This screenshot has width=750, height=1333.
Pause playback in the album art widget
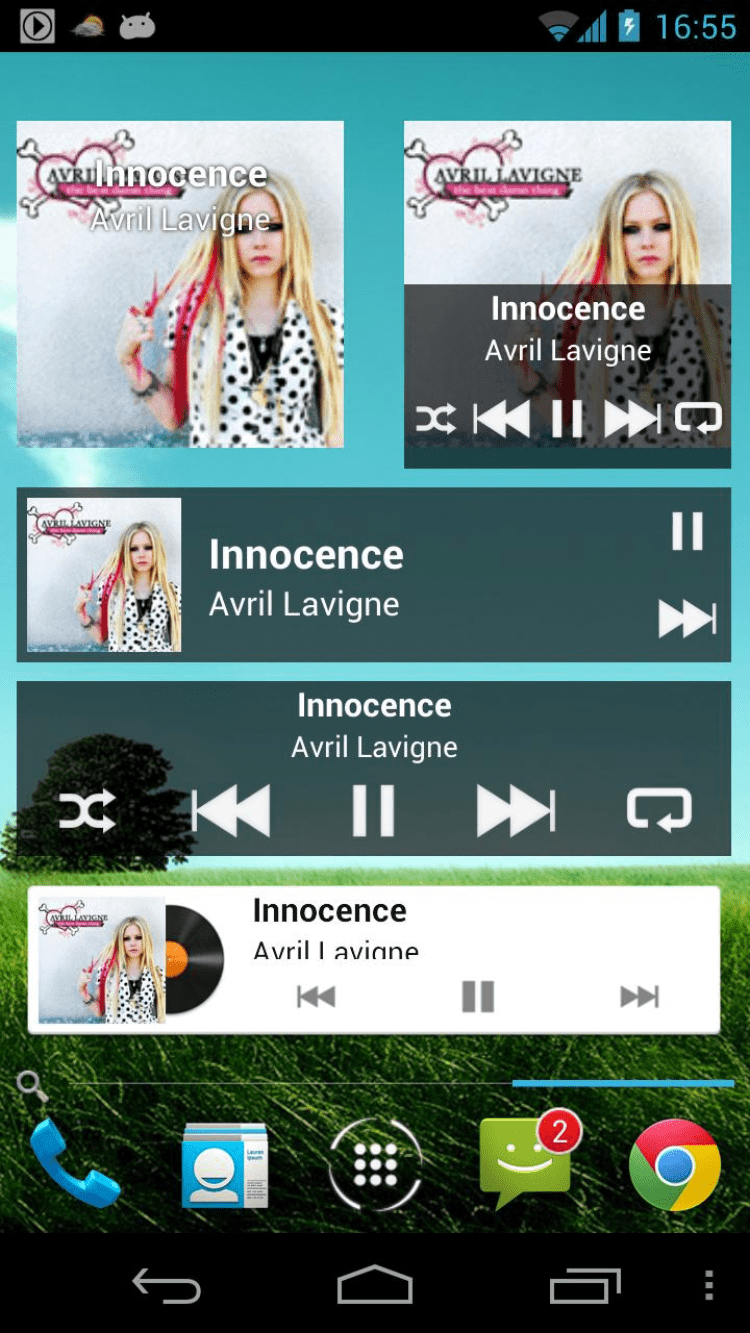click(567, 418)
